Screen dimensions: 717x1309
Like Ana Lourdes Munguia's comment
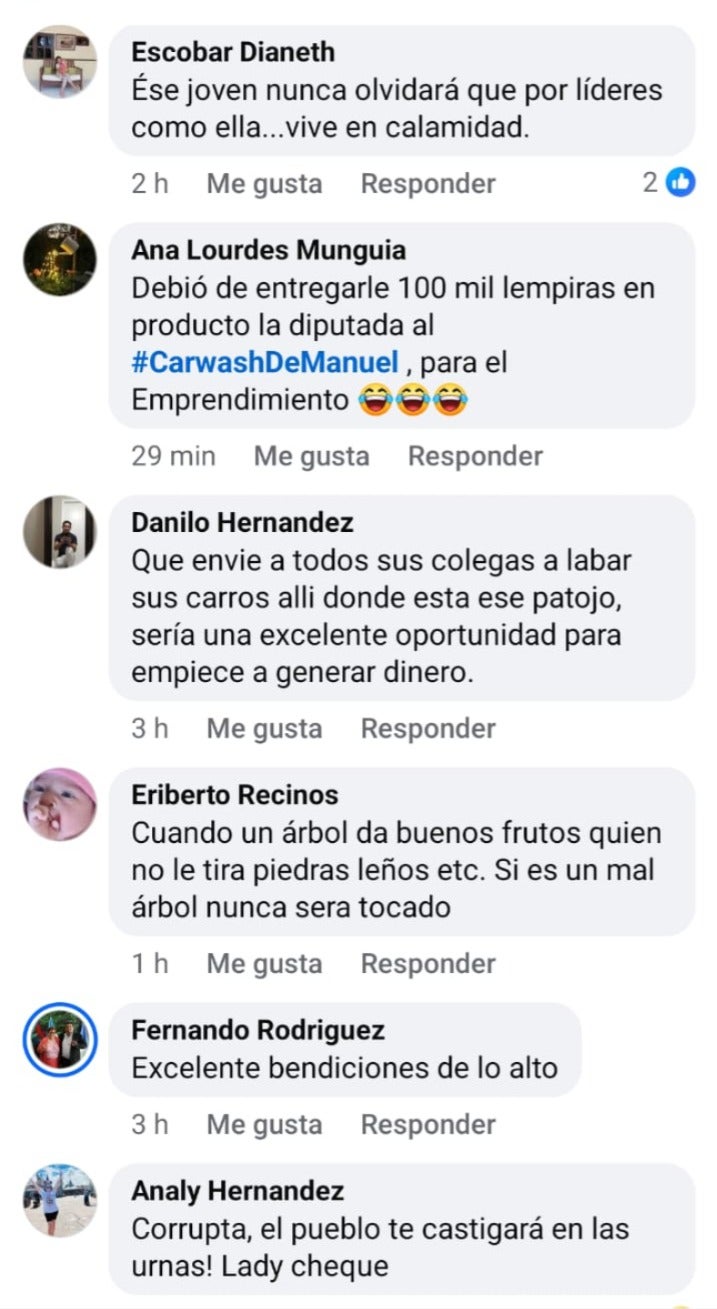(311, 457)
